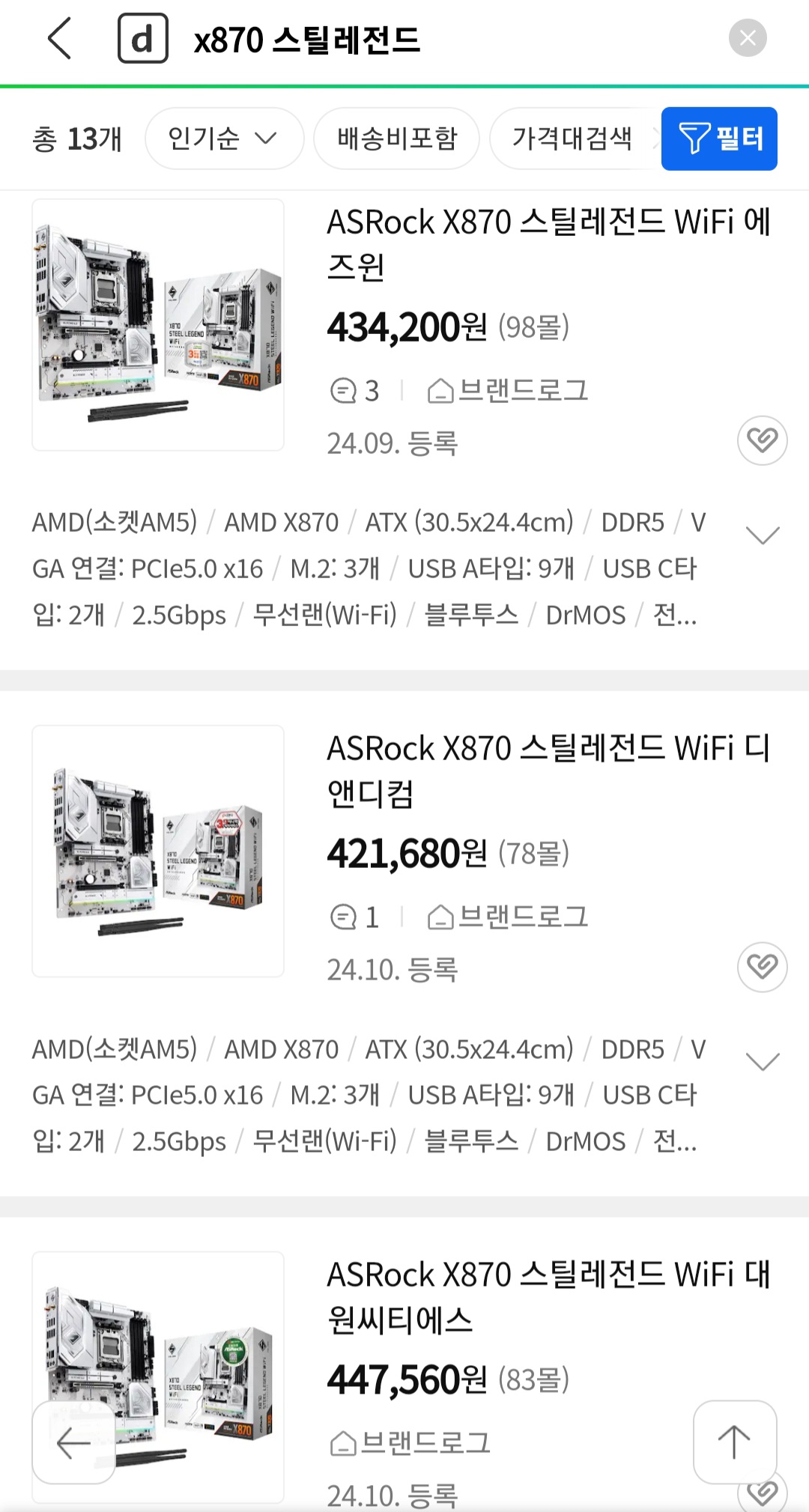This screenshot has height=1512, width=809.
Task: Add the 에즈윈 product to wishlist
Action: 762,440
